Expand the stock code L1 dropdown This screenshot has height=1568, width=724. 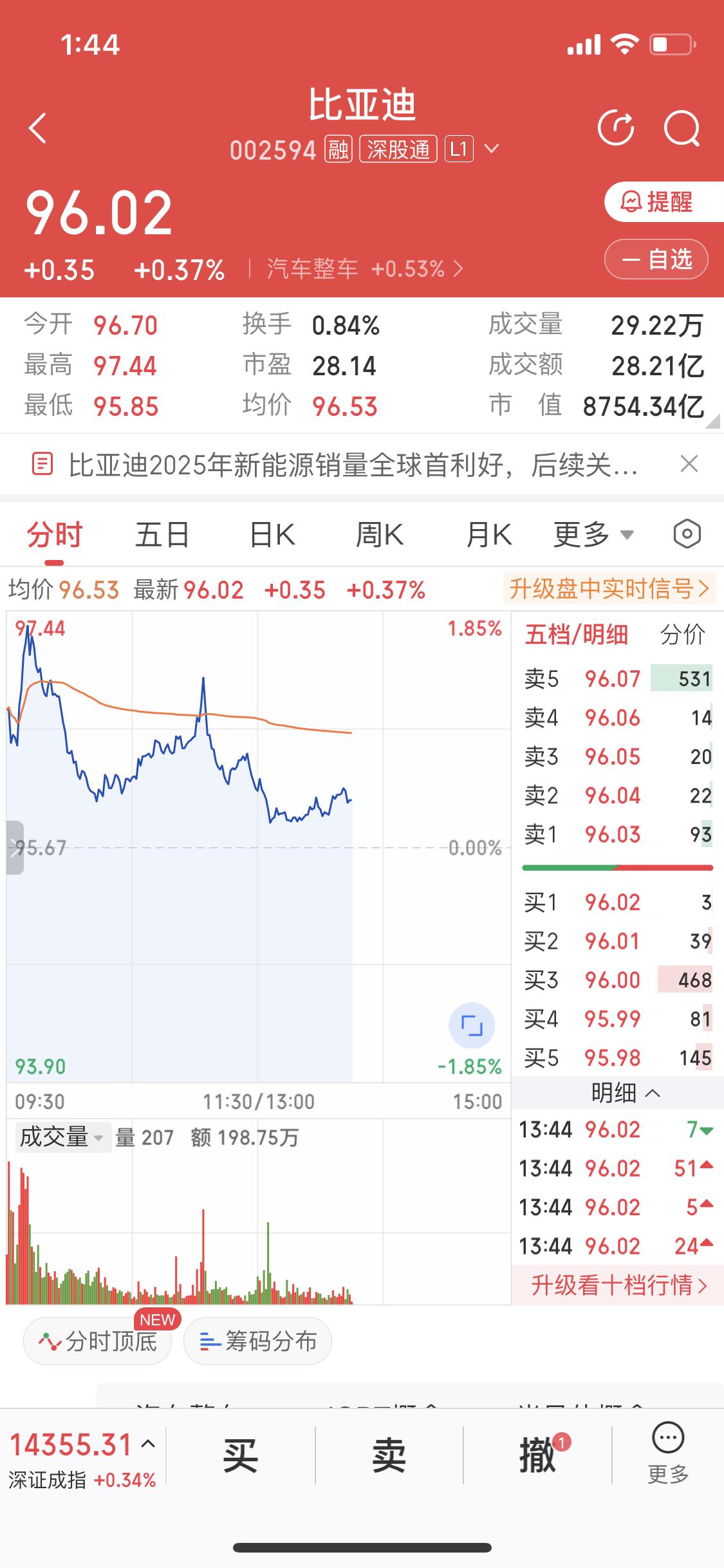point(492,149)
